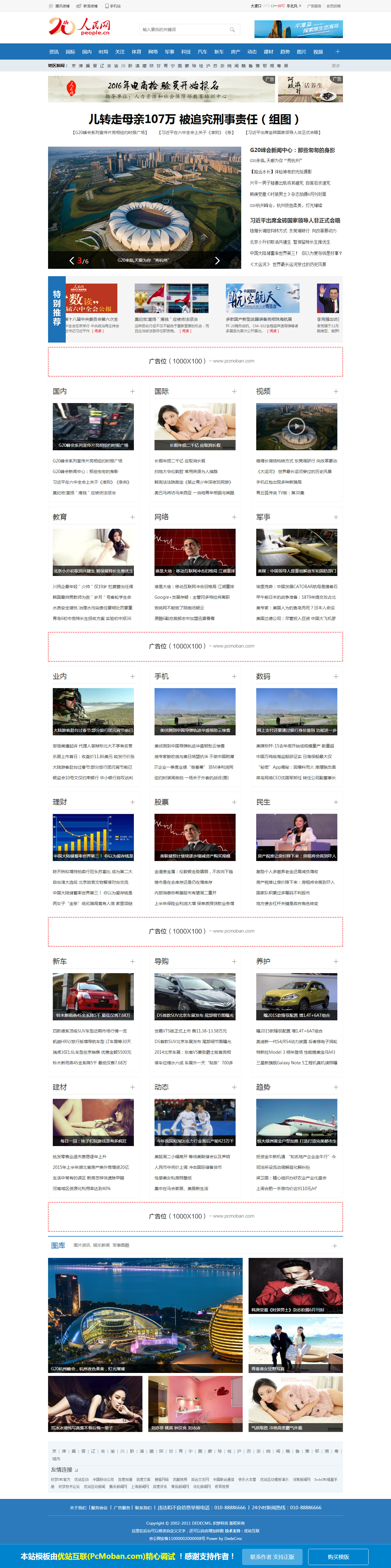
Task: Open the 关于我们 footer link
Action: [78, 1507]
